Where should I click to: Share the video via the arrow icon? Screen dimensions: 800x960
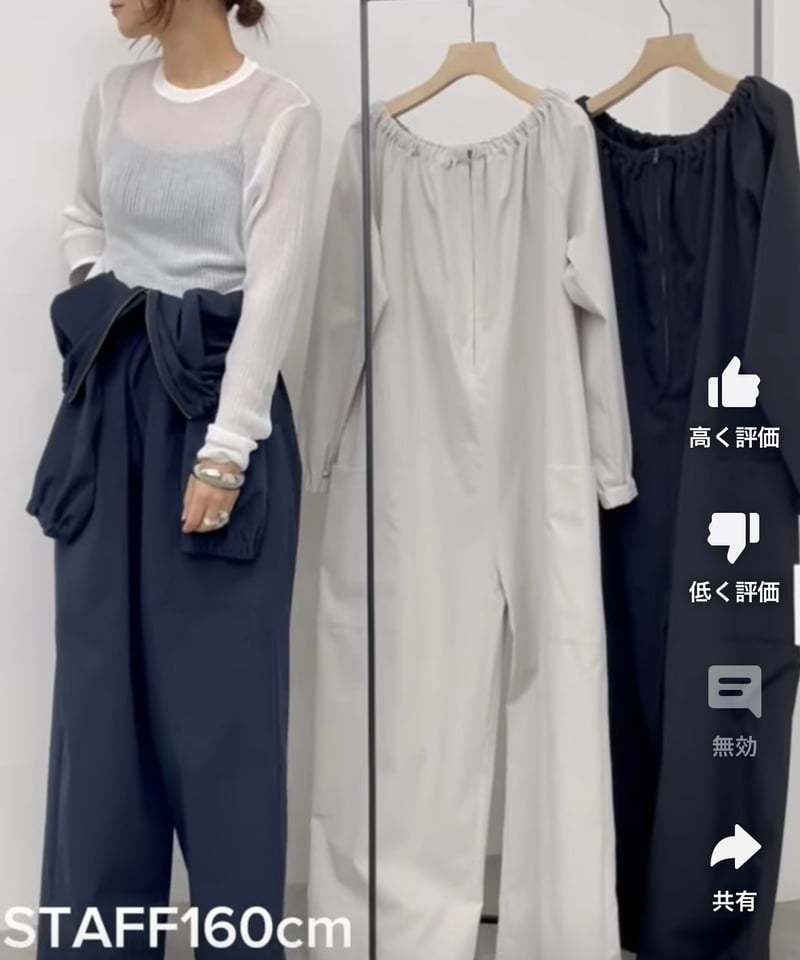click(x=736, y=846)
